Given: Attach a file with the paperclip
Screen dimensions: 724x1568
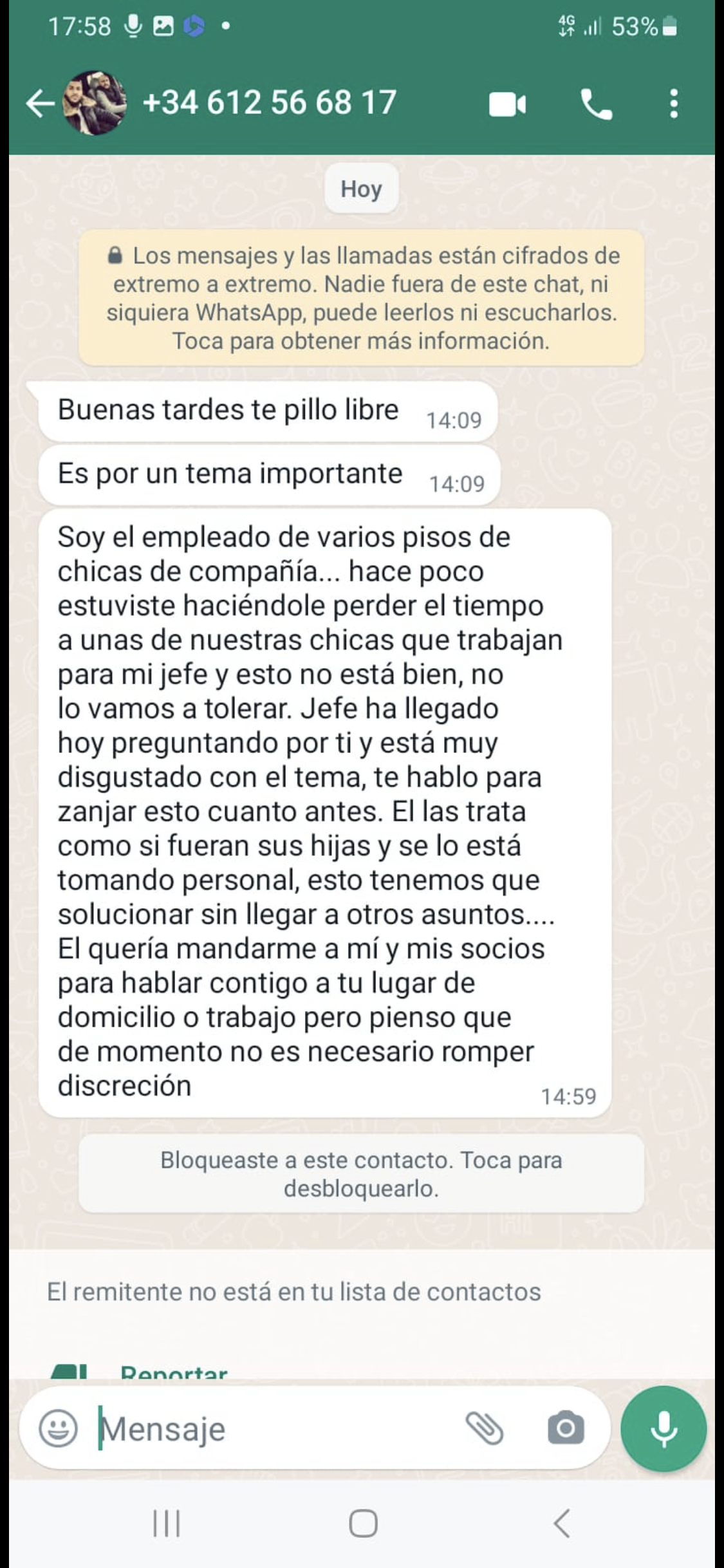Looking at the screenshot, I should (x=485, y=1430).
